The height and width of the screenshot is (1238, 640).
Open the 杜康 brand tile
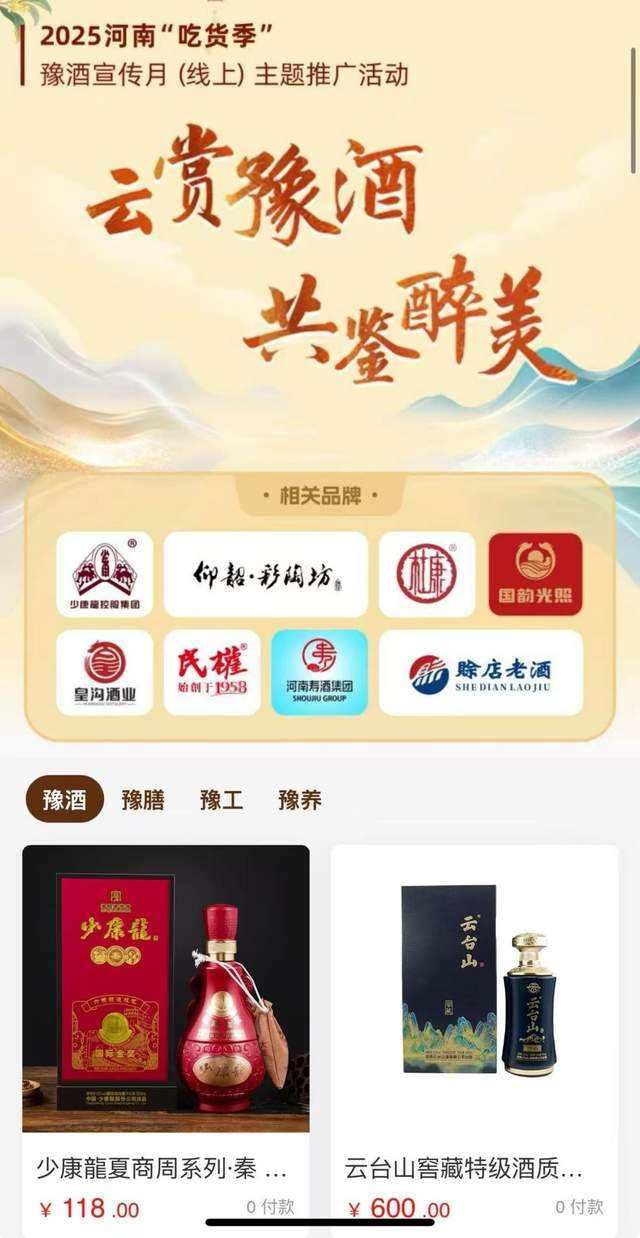click(427, 574)
